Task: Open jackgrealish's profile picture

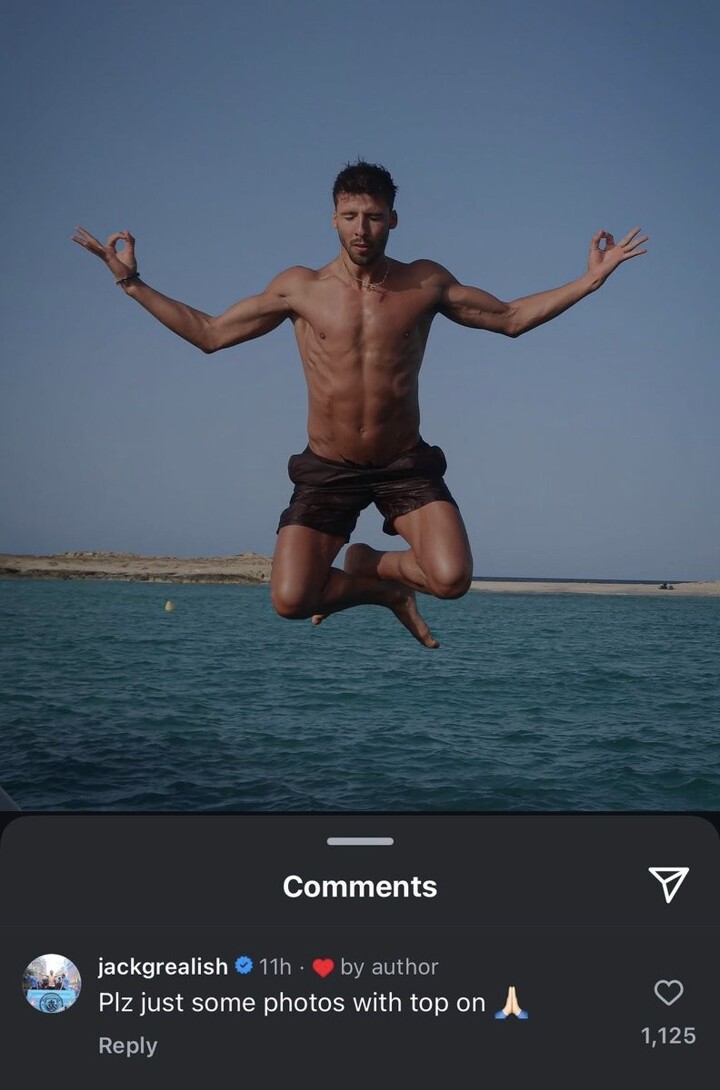Action: point(52,983)
